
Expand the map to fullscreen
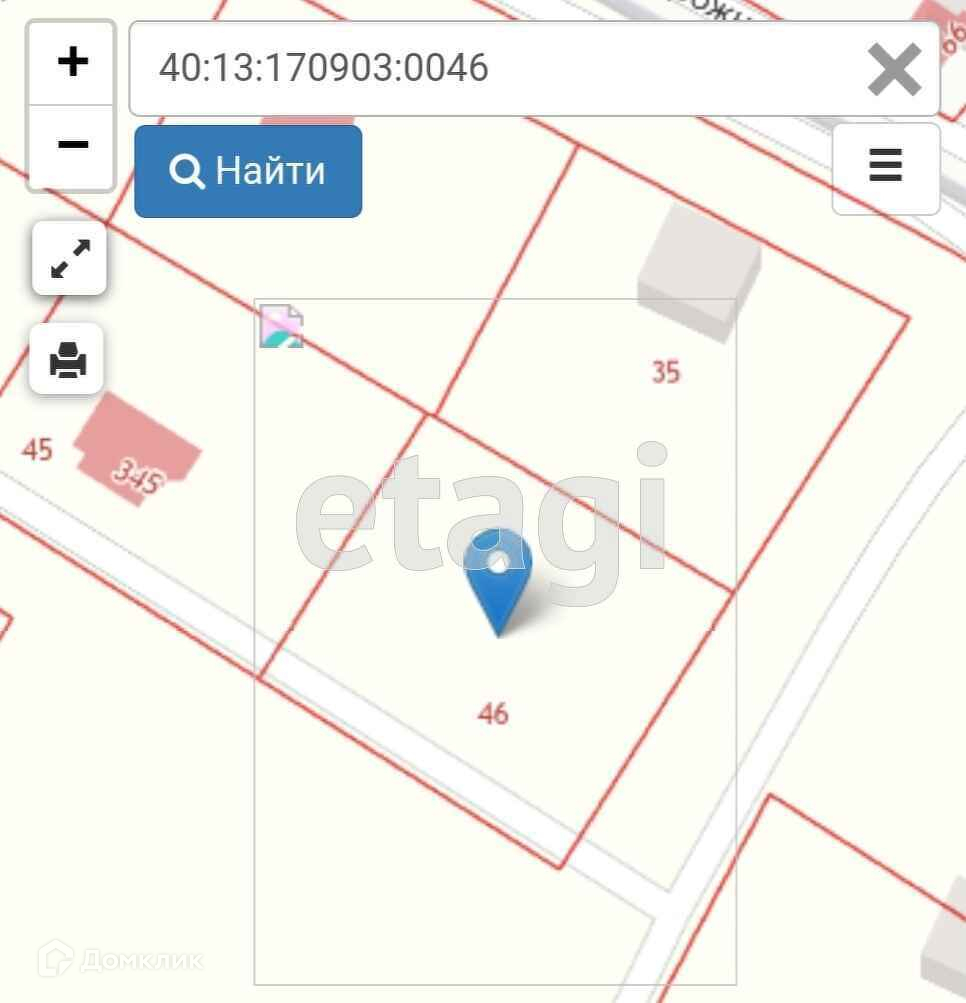point(69,259)
